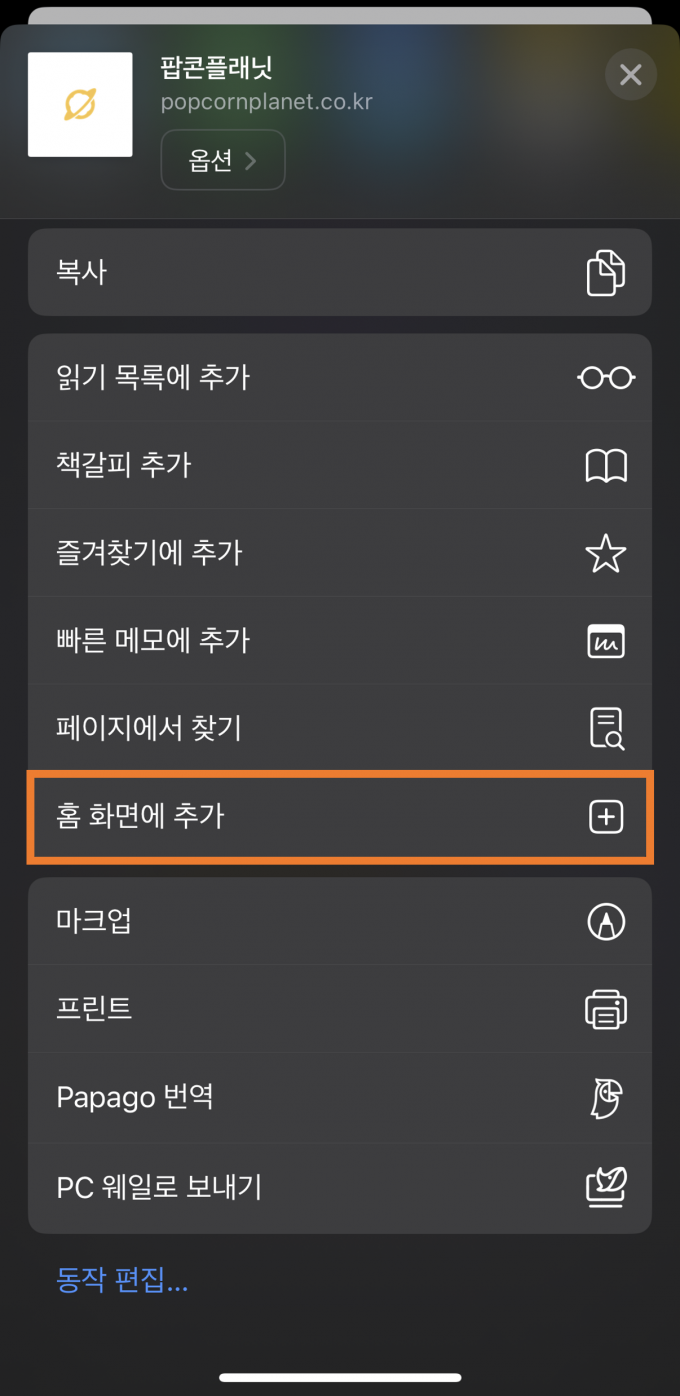
Task: Close the share sheet
Action: (x=631, y=74)
